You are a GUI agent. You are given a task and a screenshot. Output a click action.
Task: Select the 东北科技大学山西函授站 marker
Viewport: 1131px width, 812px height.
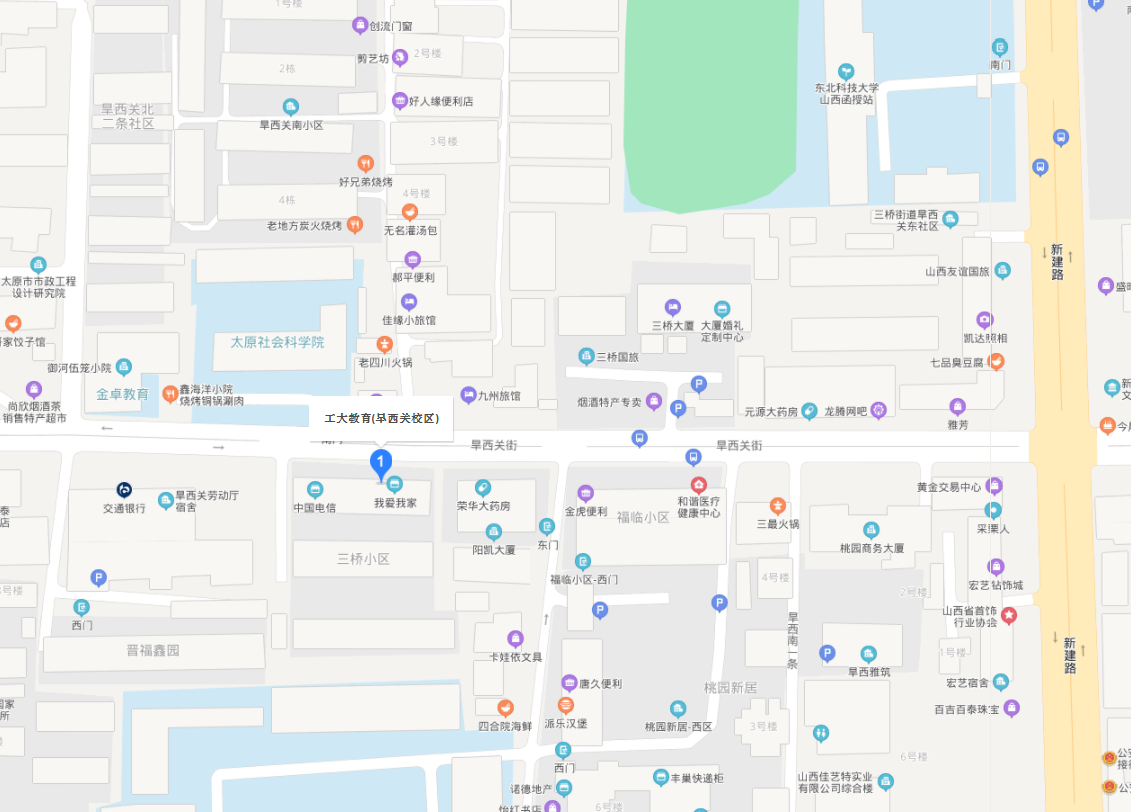click(x=846, y=72)
